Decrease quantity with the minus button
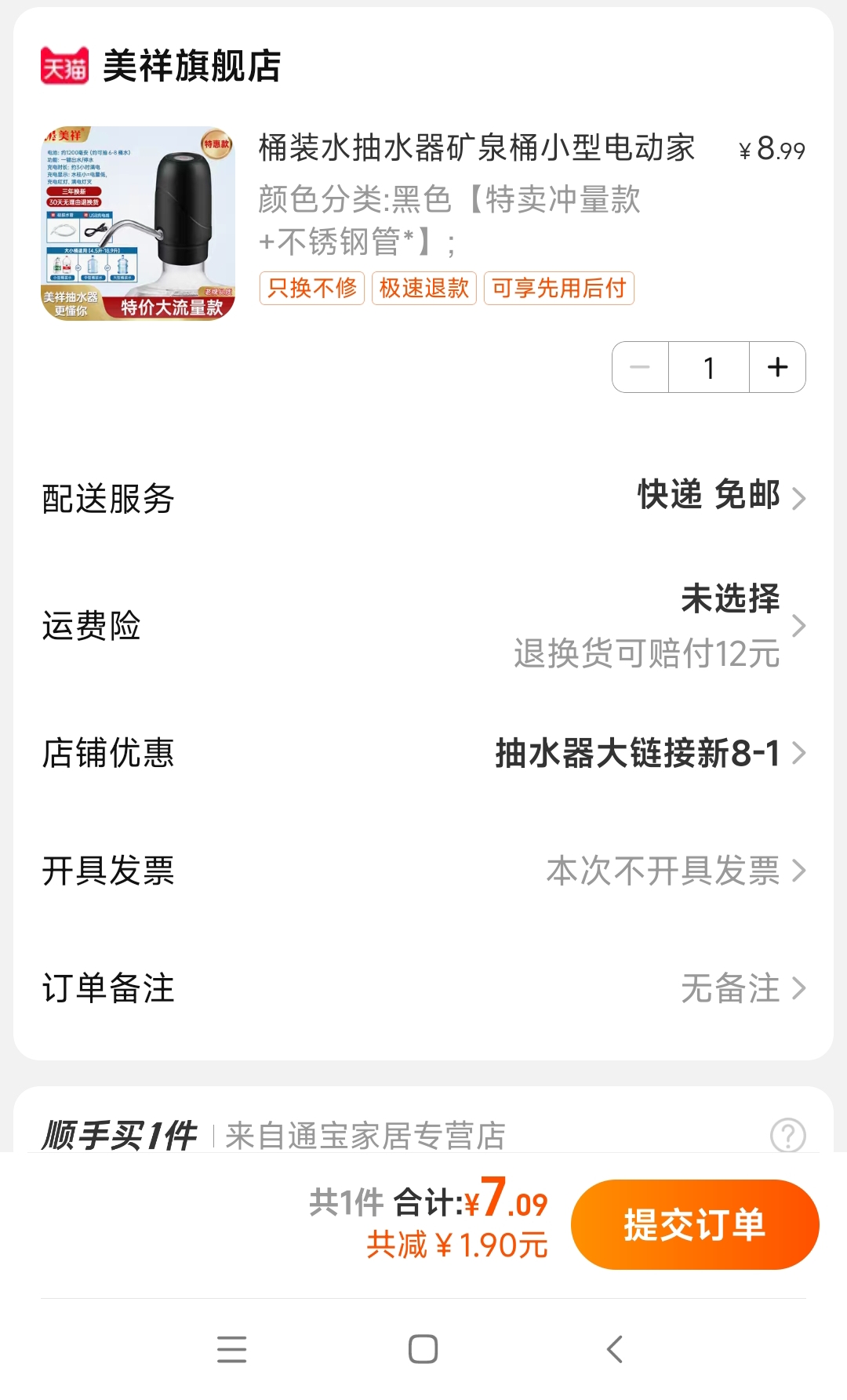Viewport: 847px width, 1400px height. [x=640, y=367]
